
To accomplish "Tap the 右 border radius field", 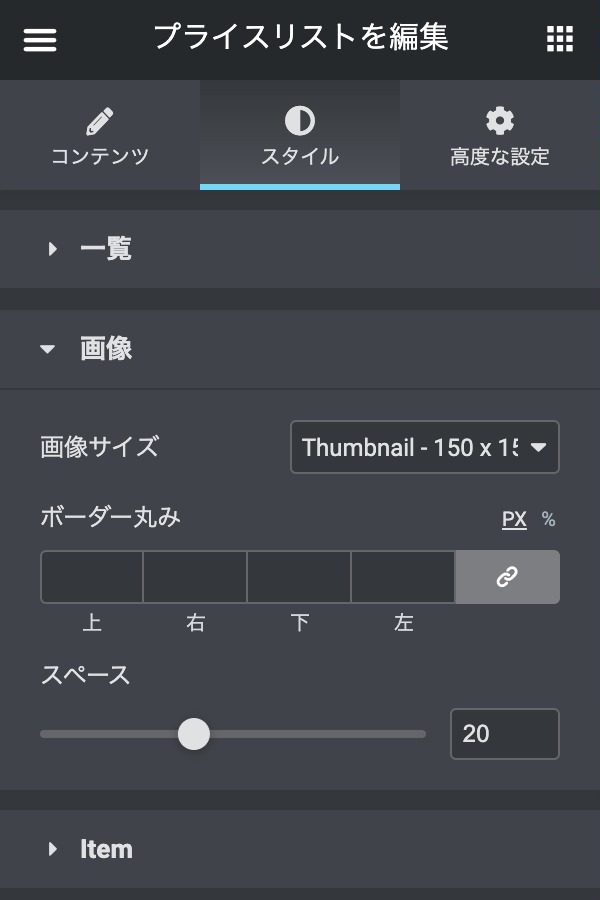I will pyautogui.click(x=196, y=577).
